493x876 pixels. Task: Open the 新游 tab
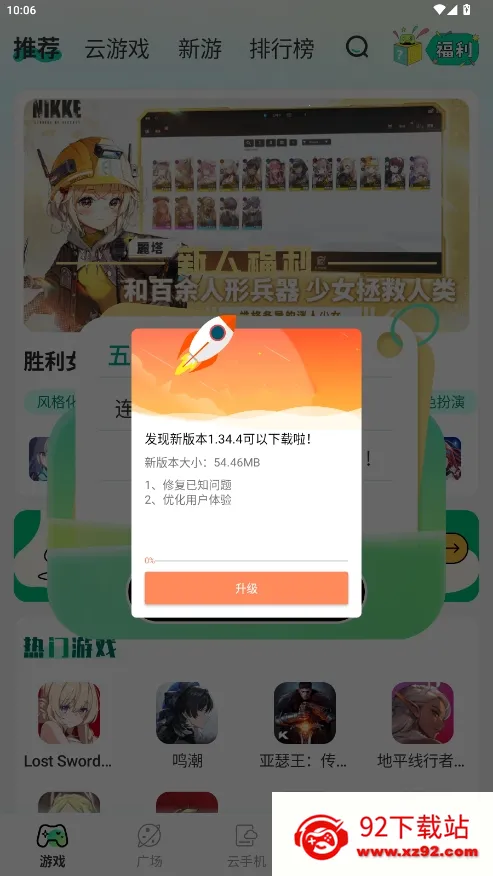(200, 49)
